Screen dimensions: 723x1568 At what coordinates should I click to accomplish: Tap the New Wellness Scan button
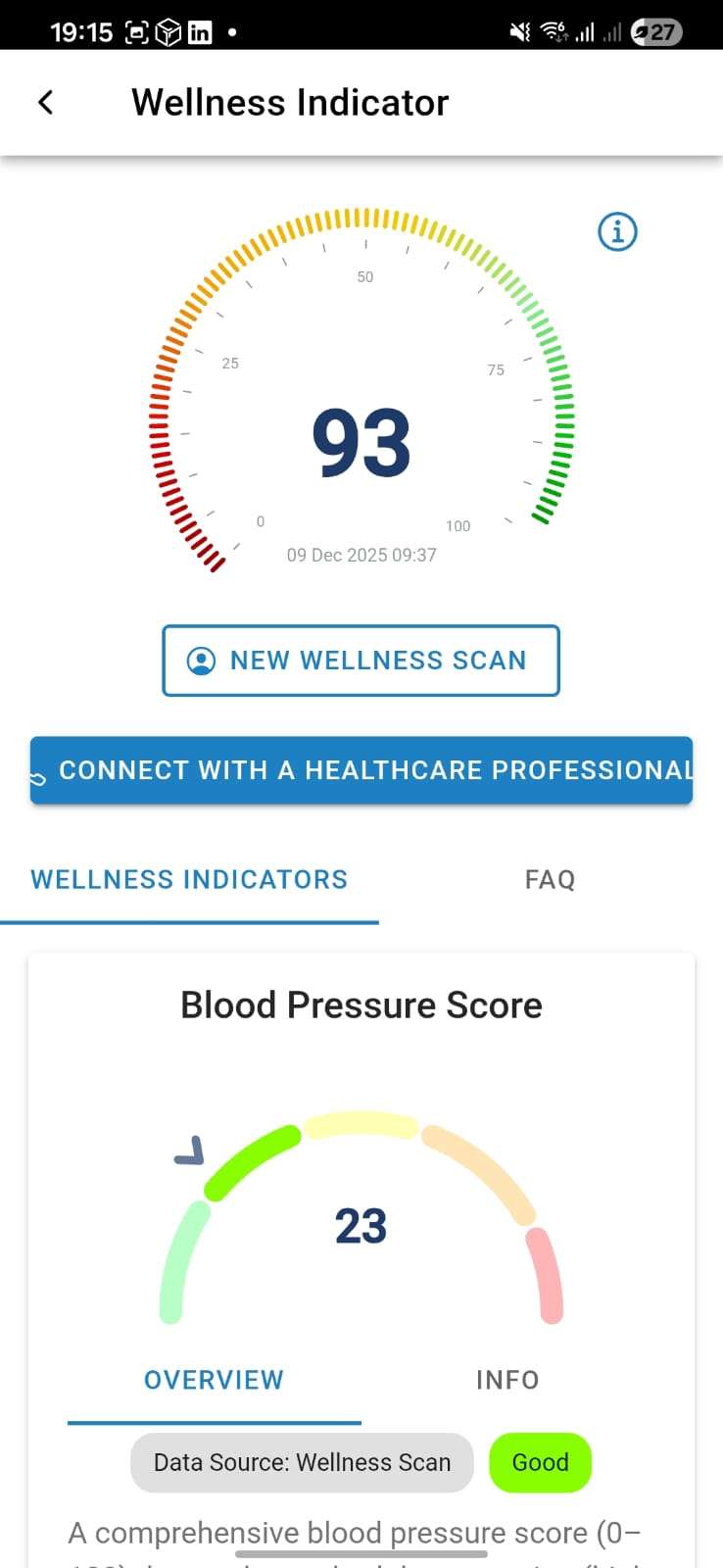coord(361,661)
